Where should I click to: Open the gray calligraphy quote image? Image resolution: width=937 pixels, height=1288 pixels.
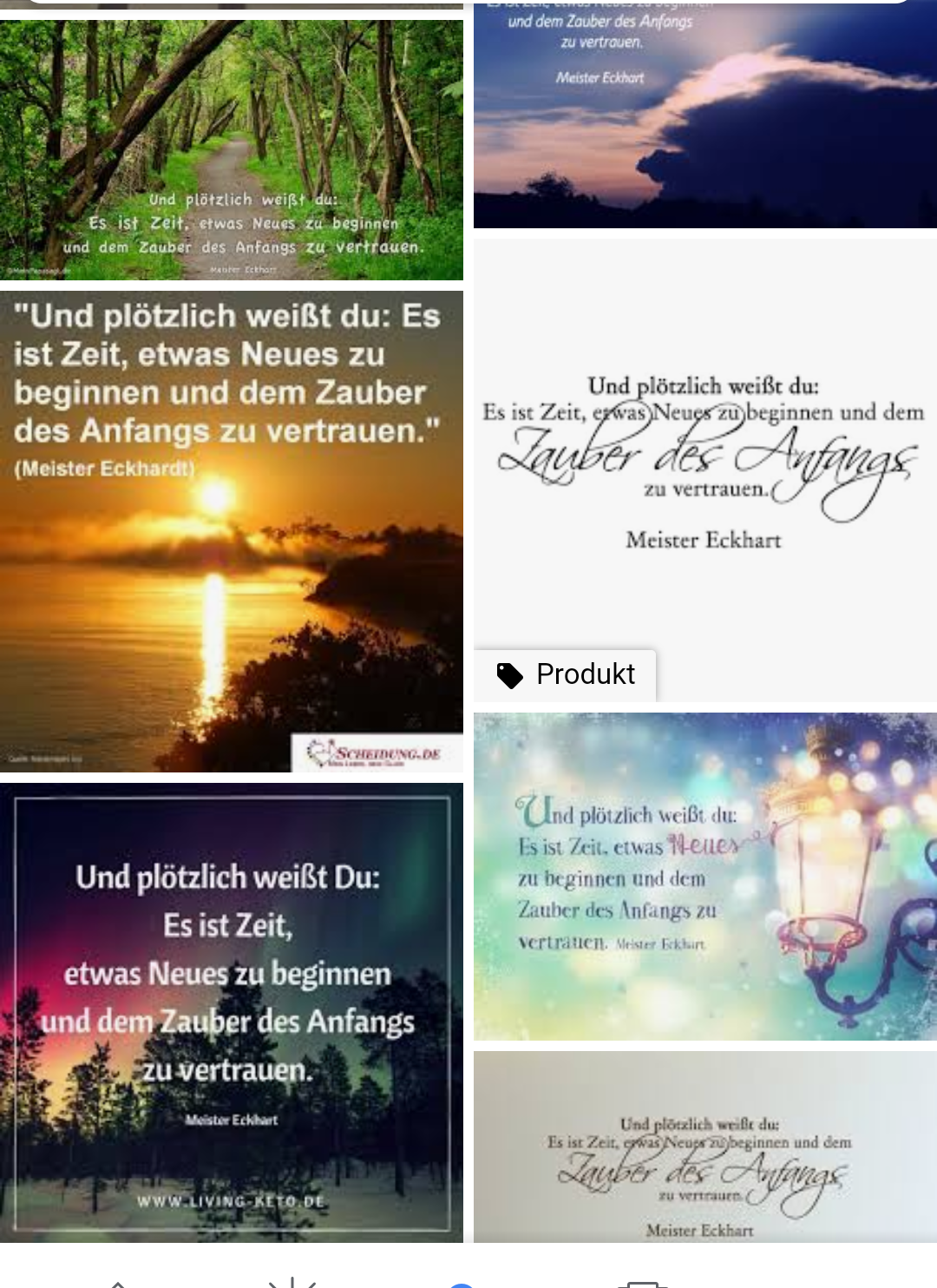(x=704, y=1147)
